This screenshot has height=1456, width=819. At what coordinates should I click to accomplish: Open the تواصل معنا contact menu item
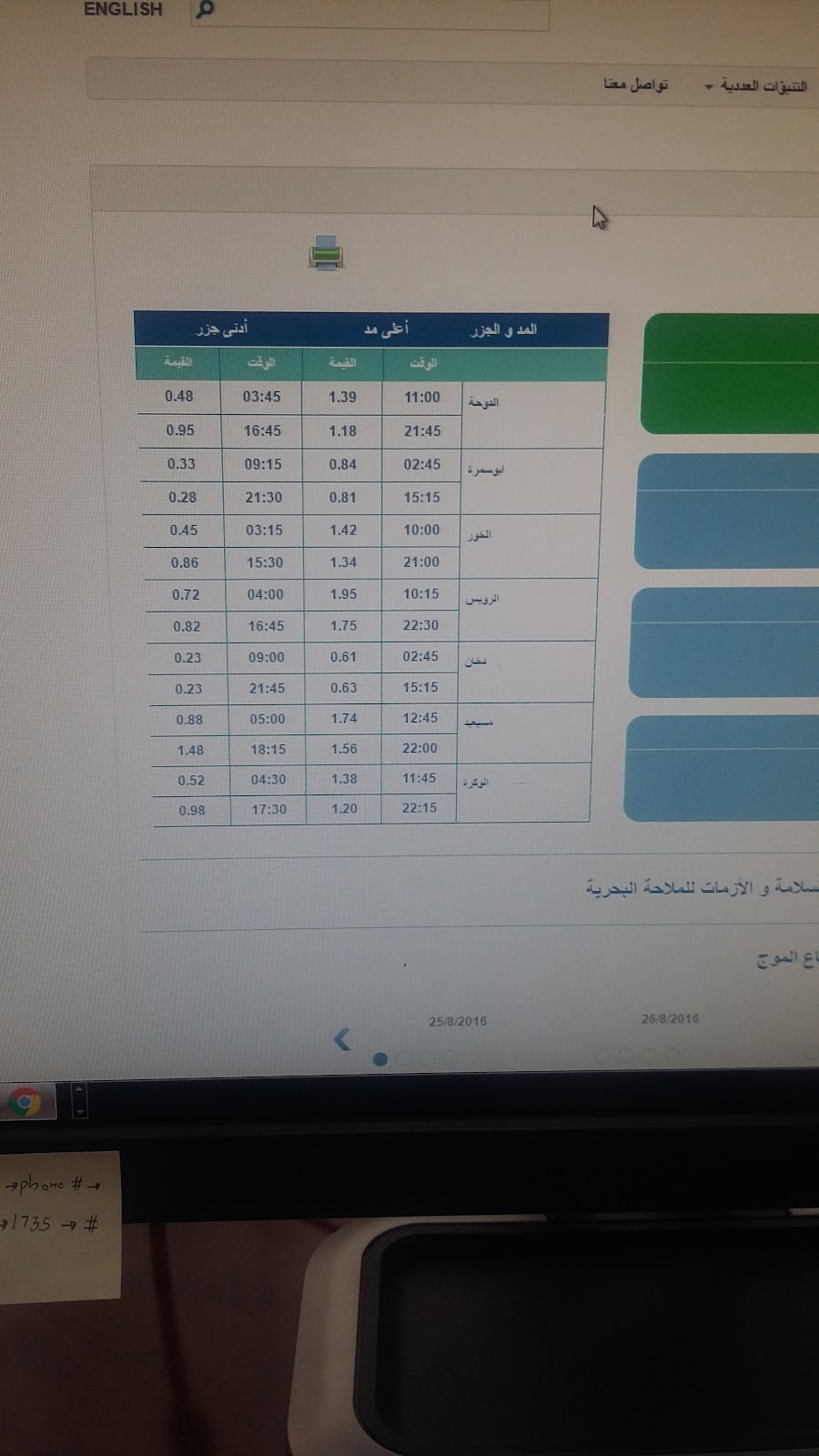click(x=635, y=85)
